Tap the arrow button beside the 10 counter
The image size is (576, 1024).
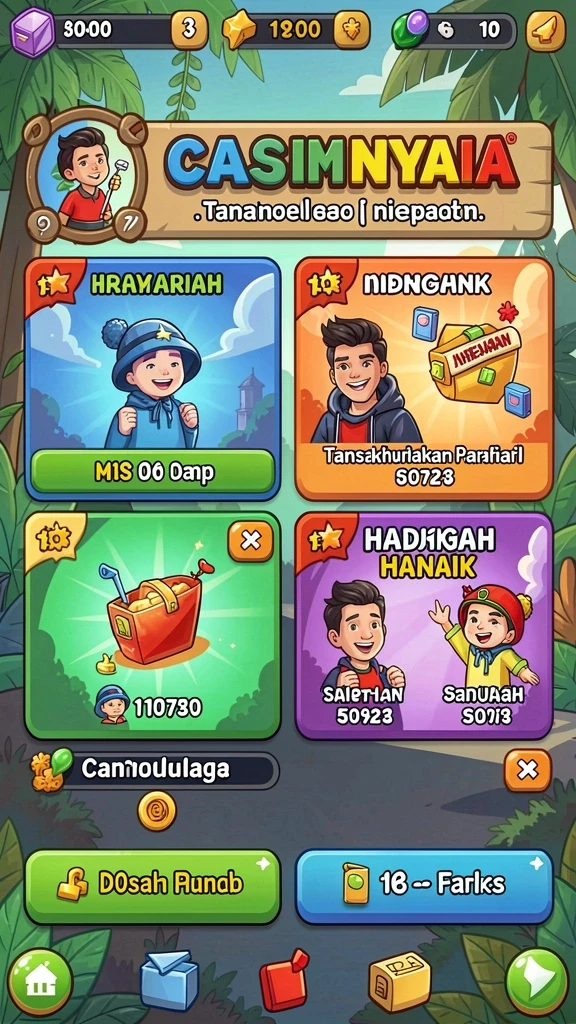point(545,29)
